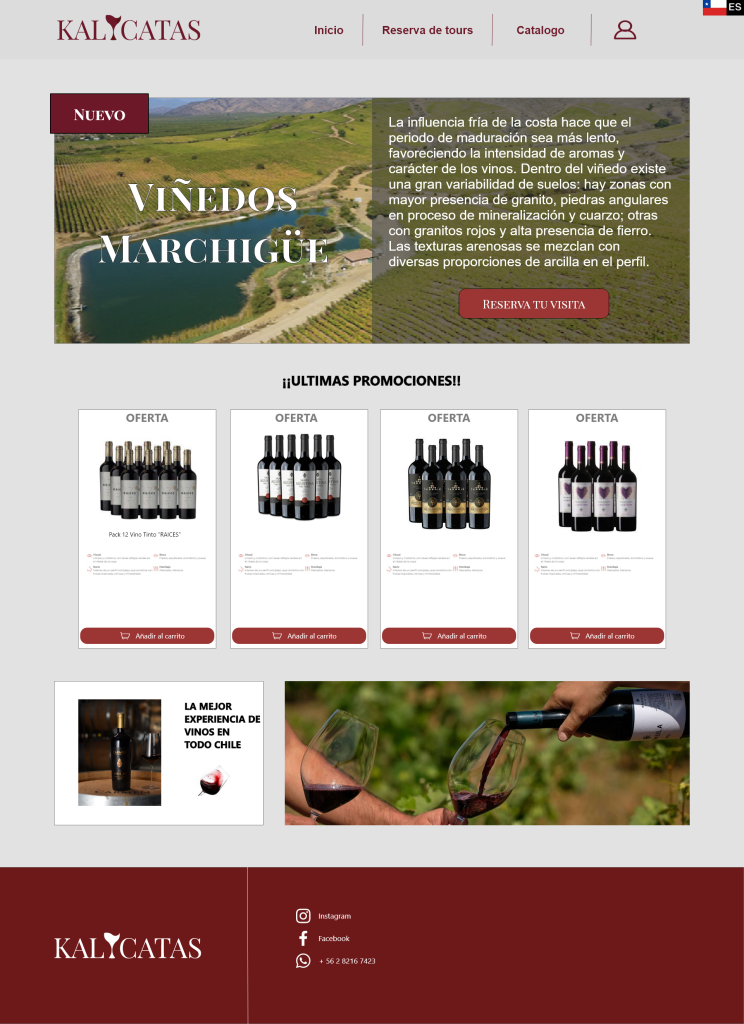Viewport: 744px width, 1024px height.
Task: Open the Catalogo page
Action: point(540,30)
